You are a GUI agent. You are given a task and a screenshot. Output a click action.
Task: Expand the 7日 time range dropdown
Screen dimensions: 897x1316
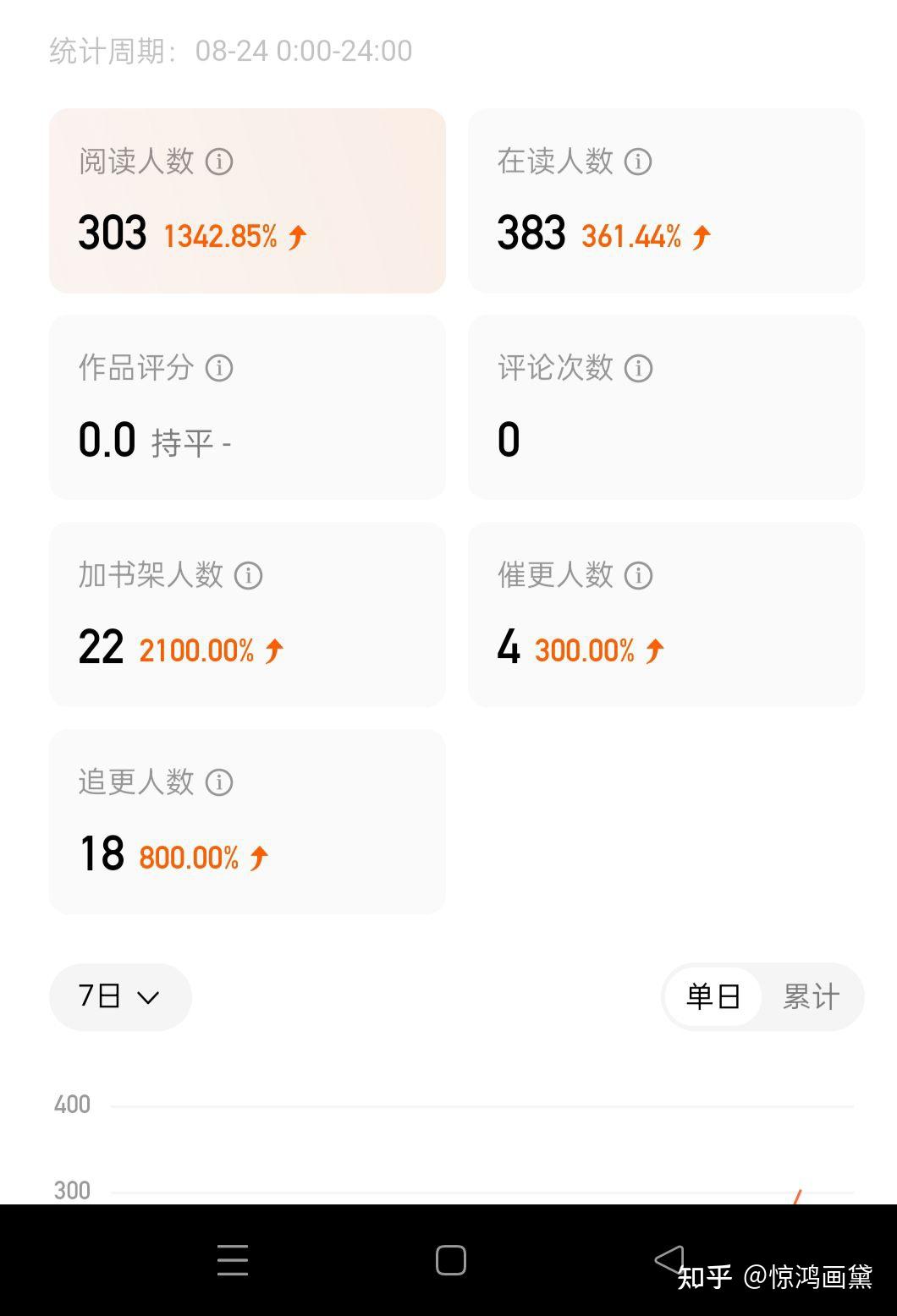coord(120,996)
